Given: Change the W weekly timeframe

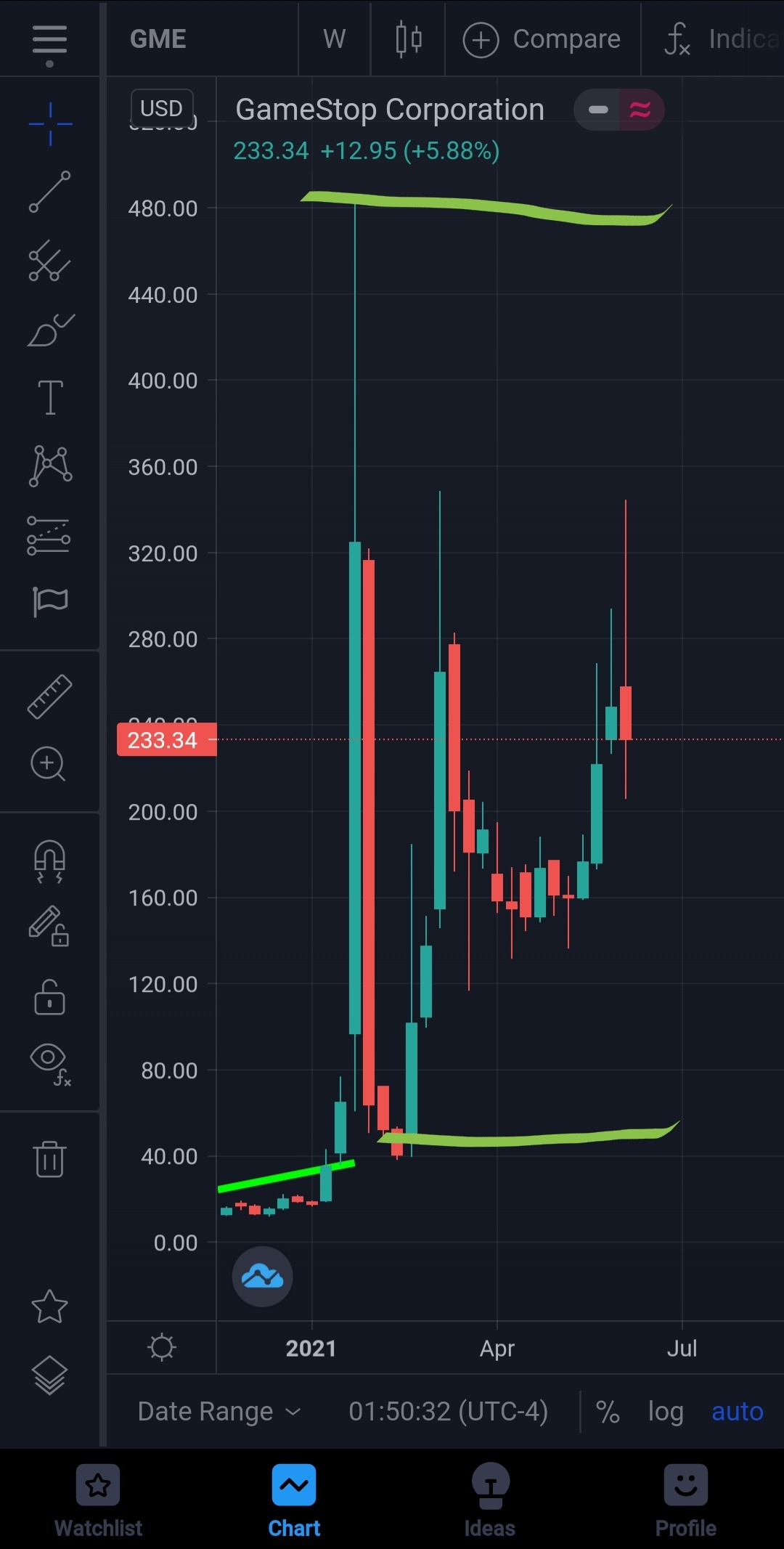Looking at the screenshot, I should tap(334, 39).
